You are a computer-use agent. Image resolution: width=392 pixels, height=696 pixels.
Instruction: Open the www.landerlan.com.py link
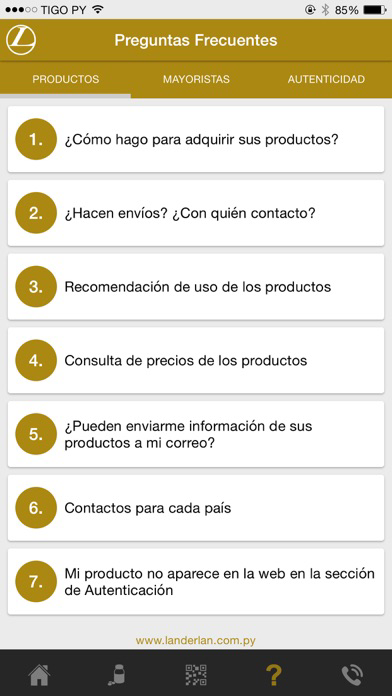(195, 641)
